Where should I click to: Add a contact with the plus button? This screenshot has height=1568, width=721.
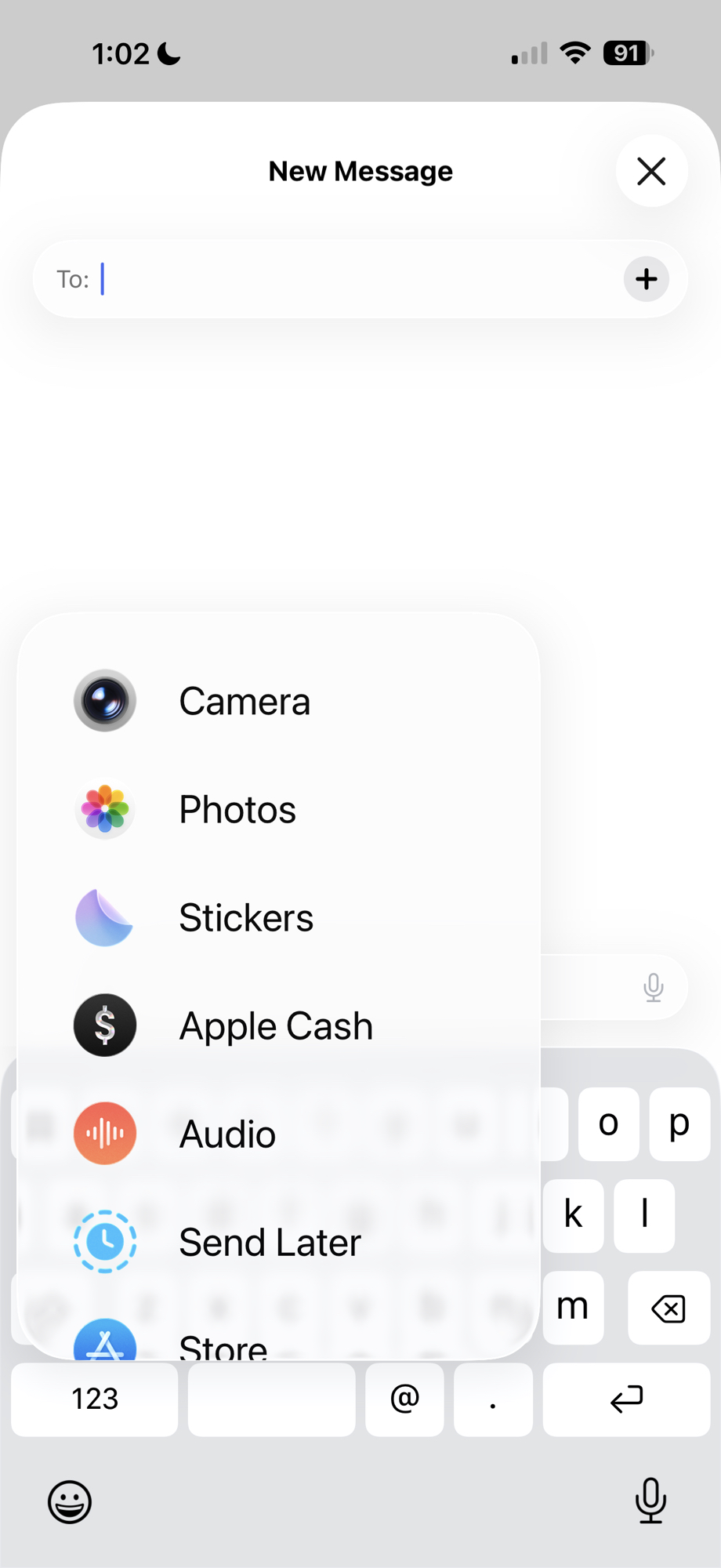point(646,279)
